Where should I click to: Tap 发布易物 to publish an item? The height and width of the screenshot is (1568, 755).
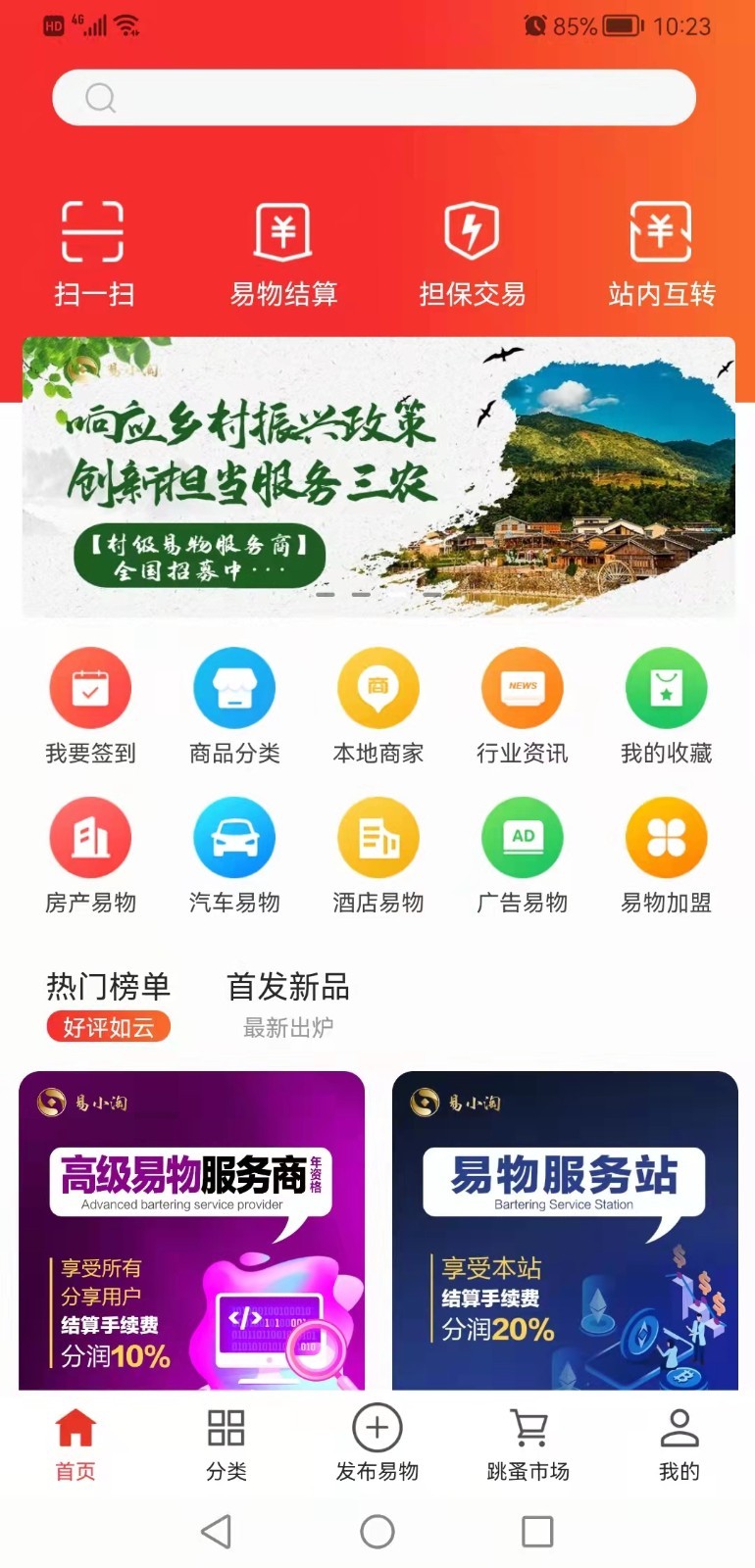[377, 1443]
